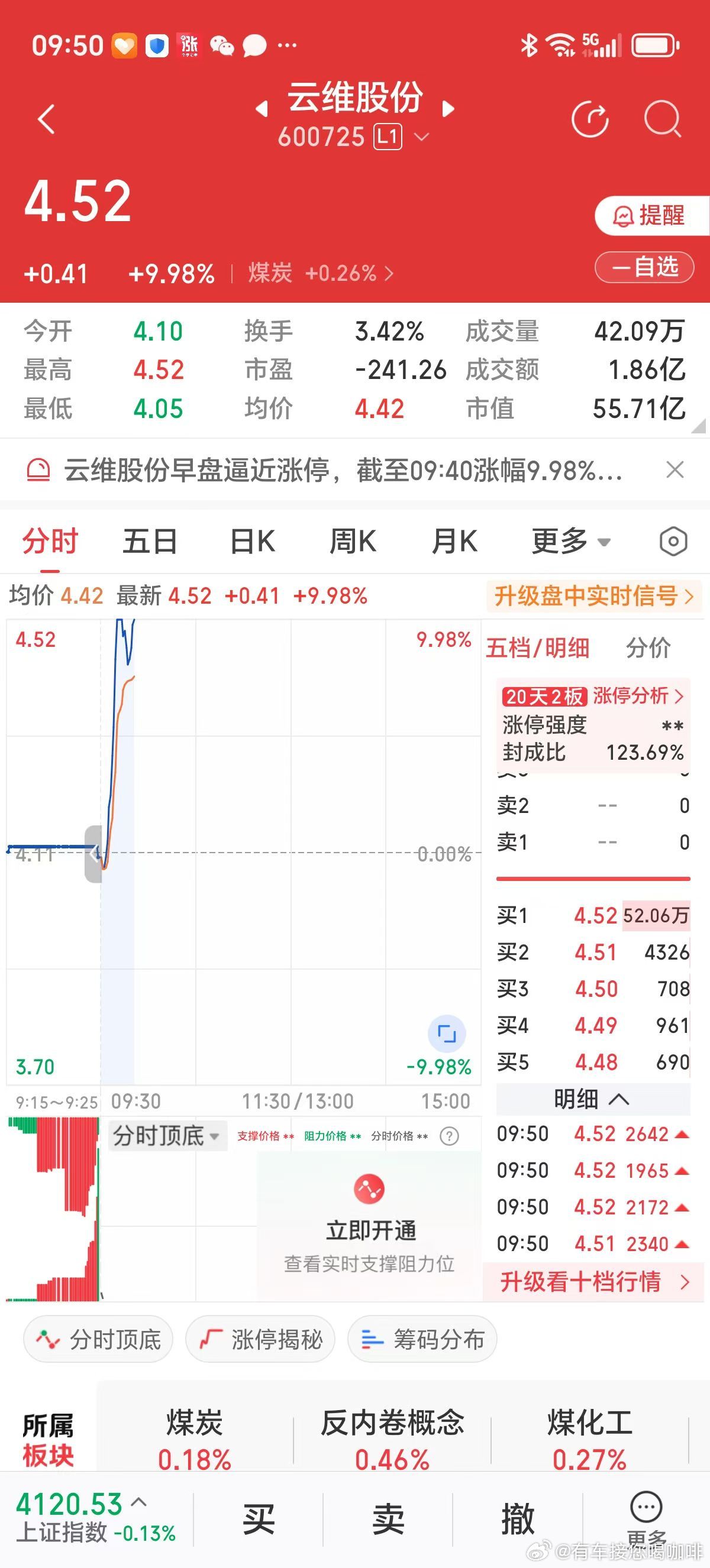710x1568 pixels.
Task: Open the search magnifier icon
Action: pyautogui.click(x=664, y=119)
